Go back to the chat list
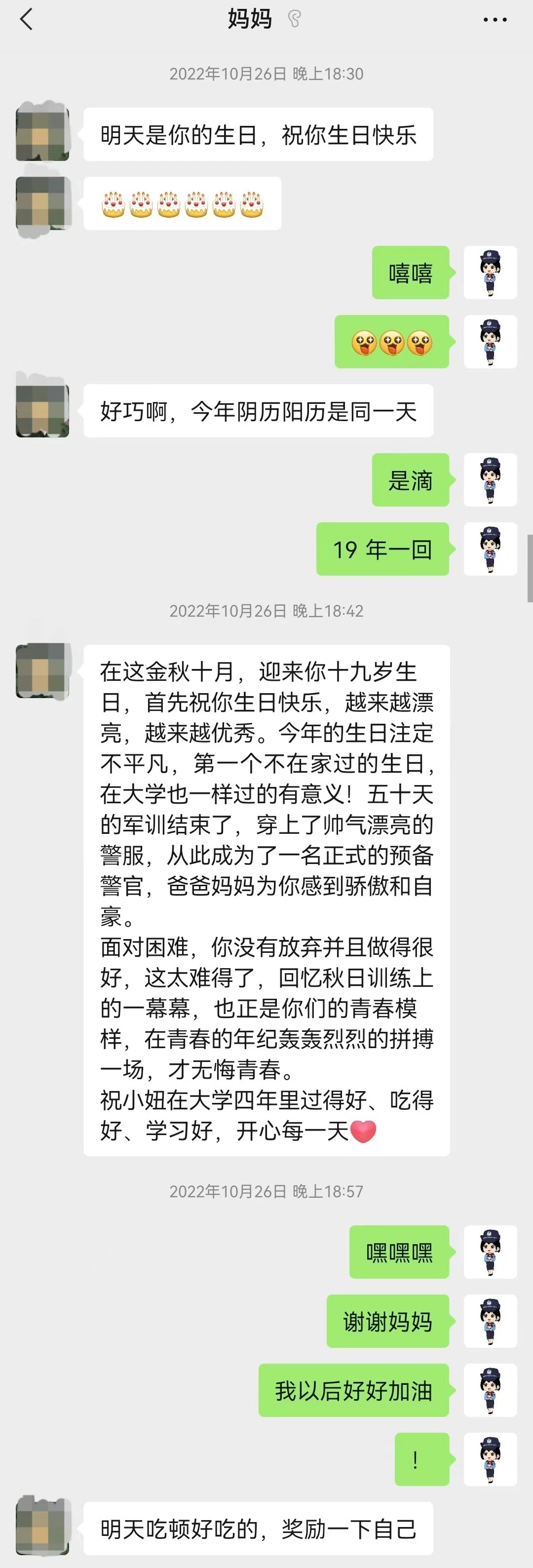The image size is (533, 1568). tap(26, 19)
